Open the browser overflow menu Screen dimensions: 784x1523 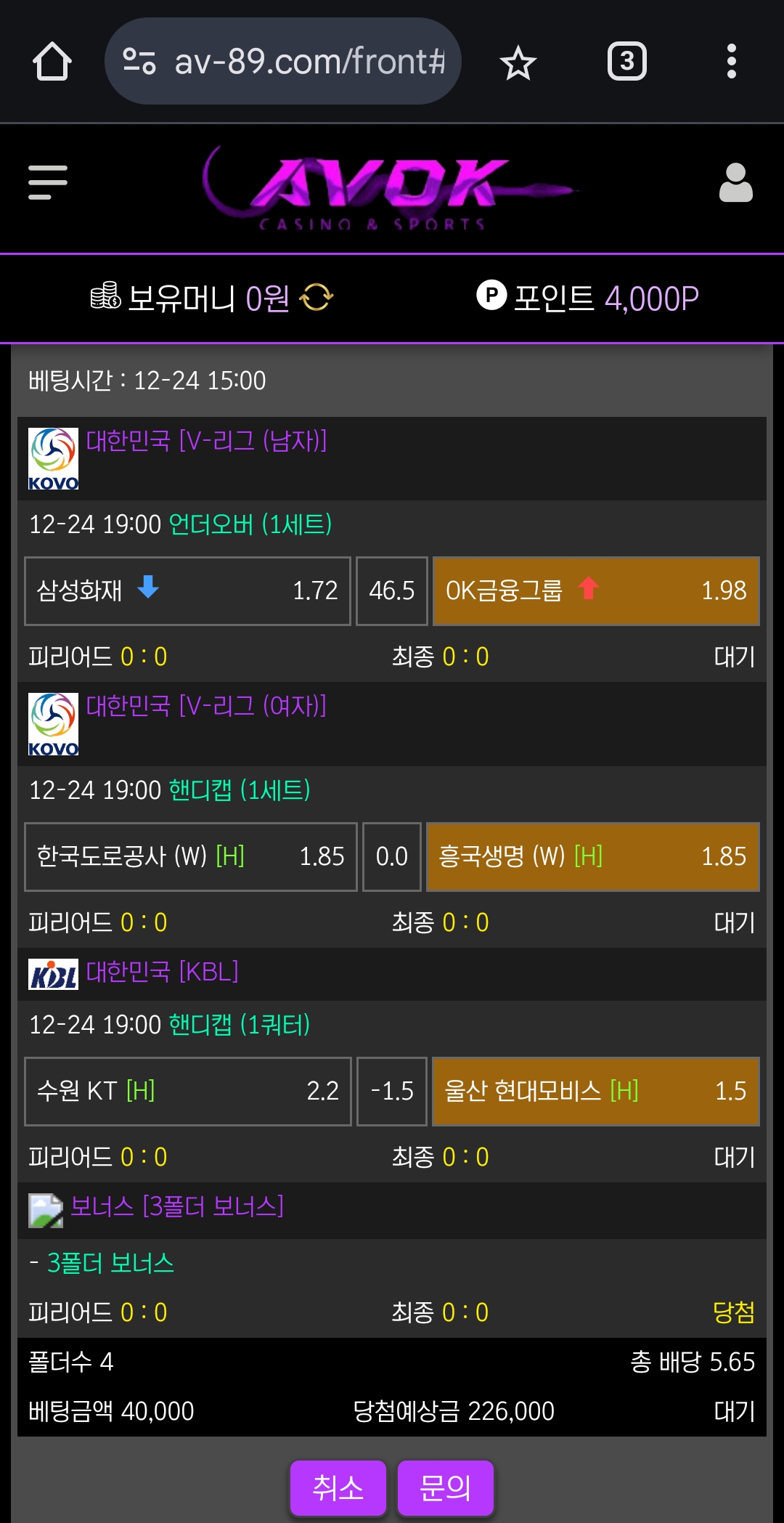click(731, 62)
